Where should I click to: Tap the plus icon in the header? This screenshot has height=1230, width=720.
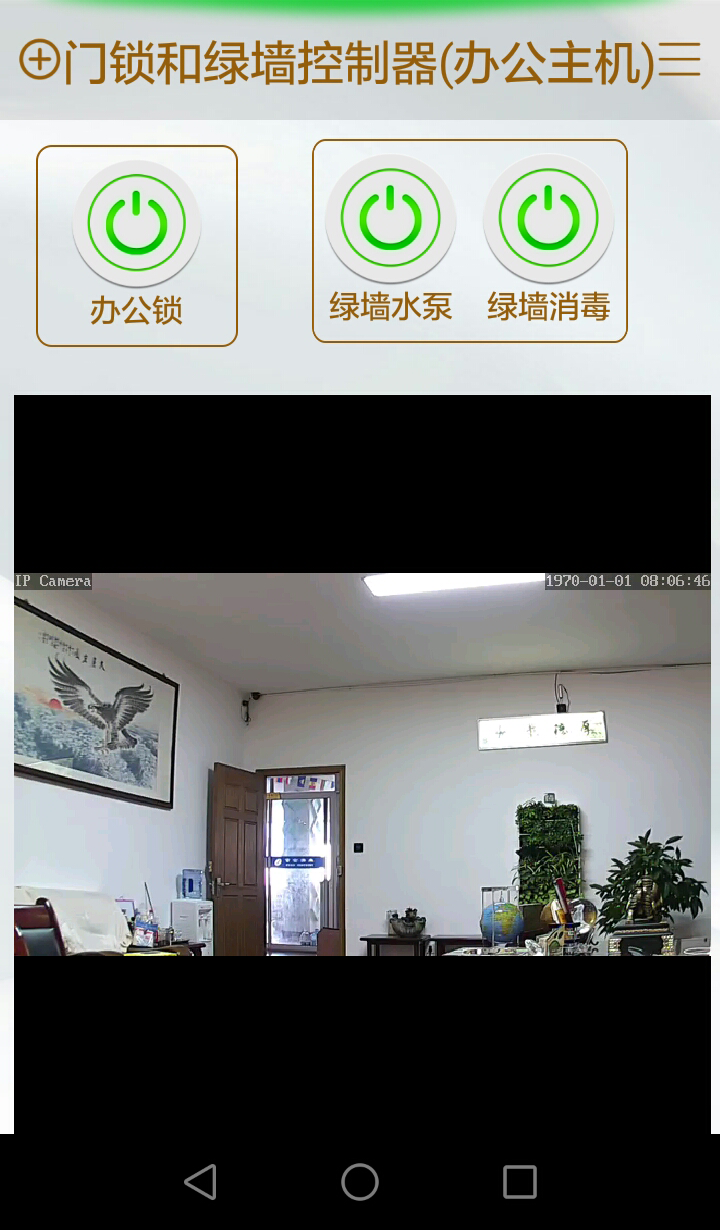tap(39, 61)
